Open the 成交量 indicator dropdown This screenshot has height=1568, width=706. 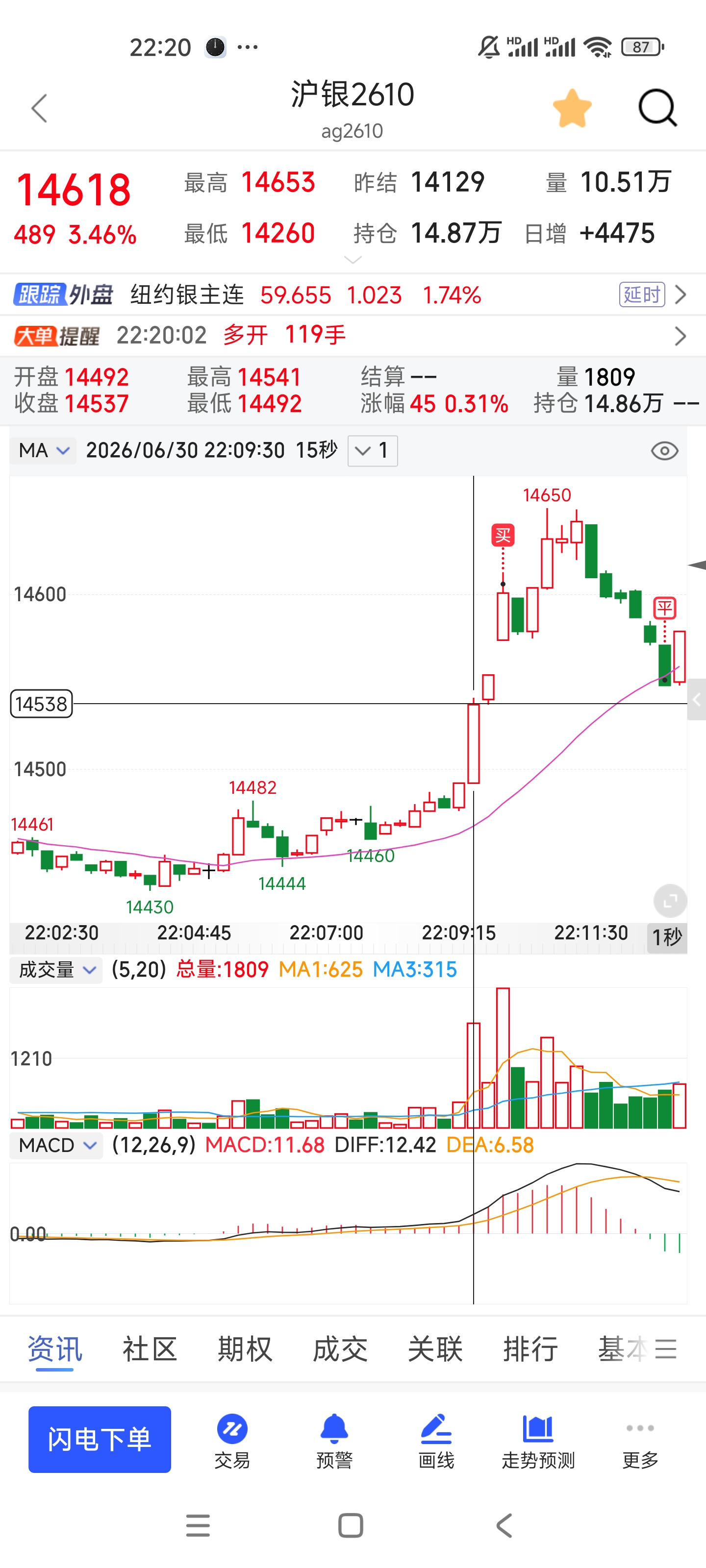tap(56, 970)
